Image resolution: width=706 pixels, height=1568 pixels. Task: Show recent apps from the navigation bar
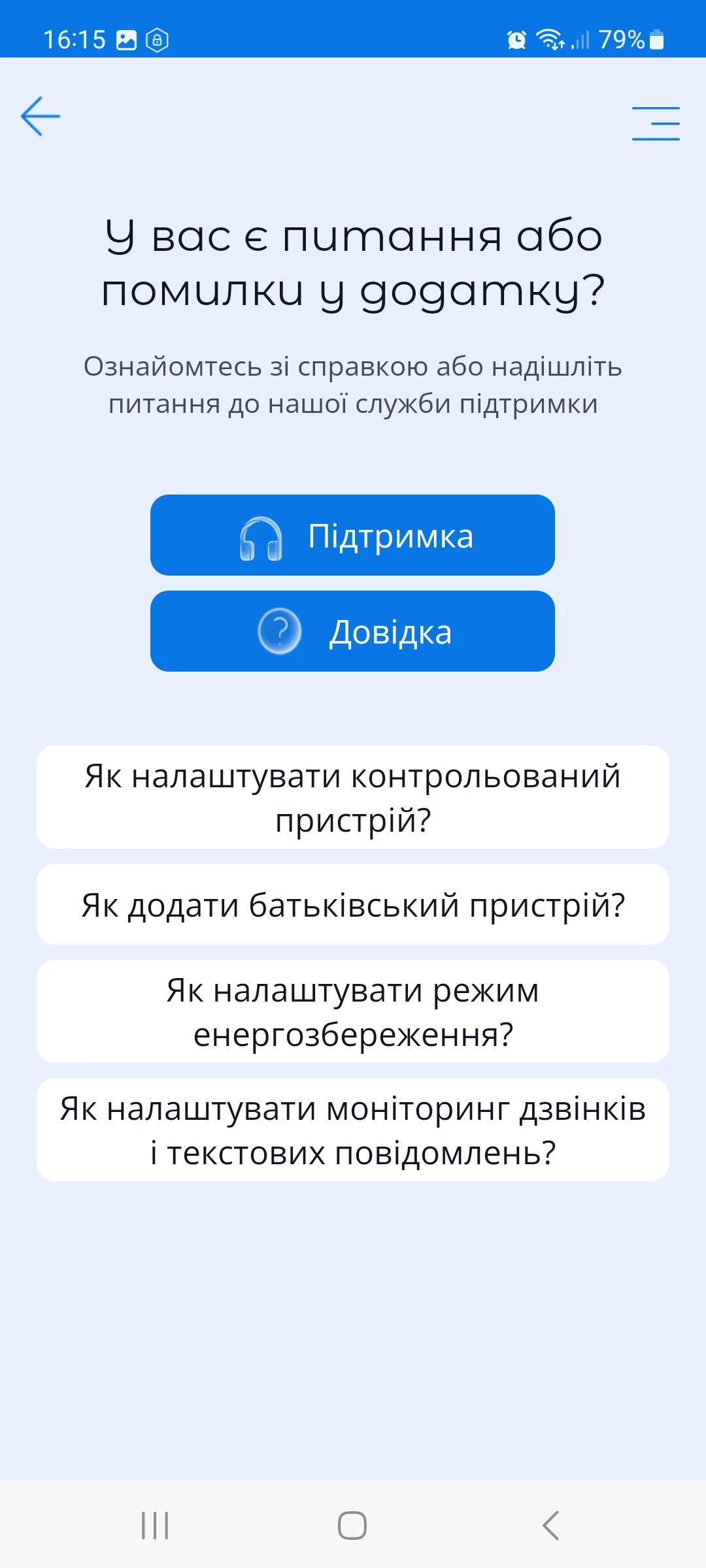point(155,1526)
